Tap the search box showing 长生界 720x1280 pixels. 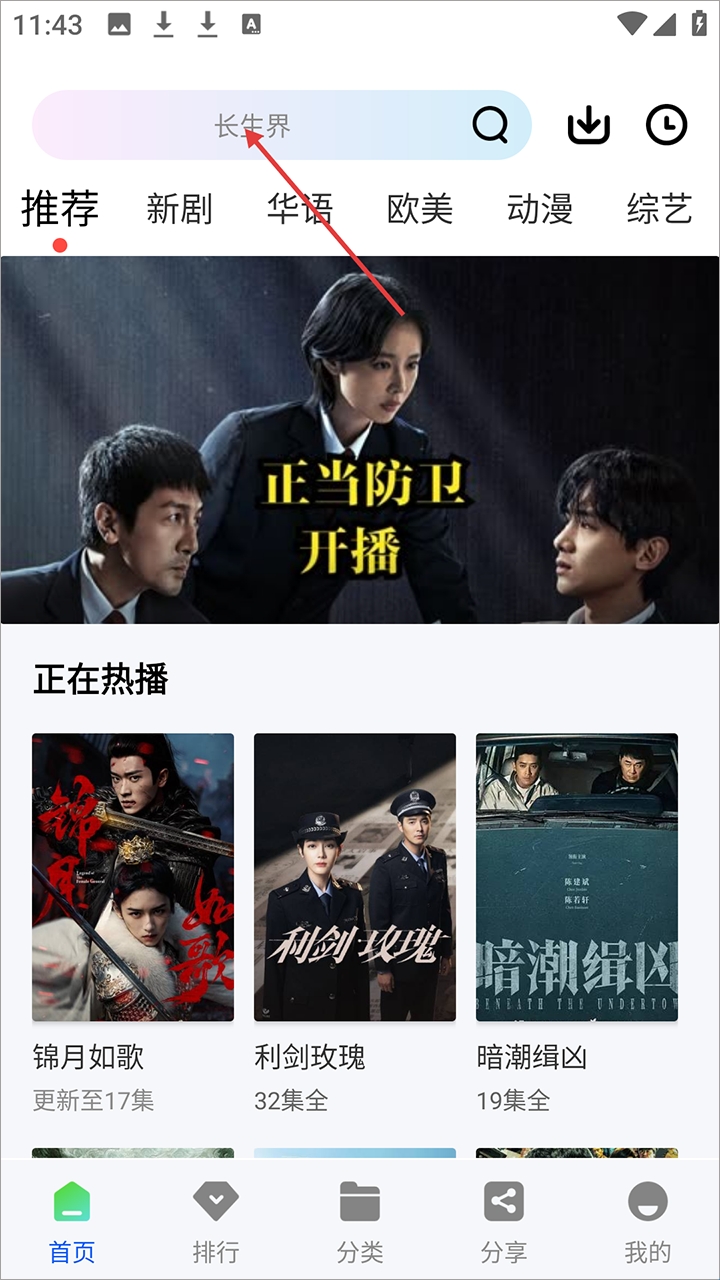250,126
